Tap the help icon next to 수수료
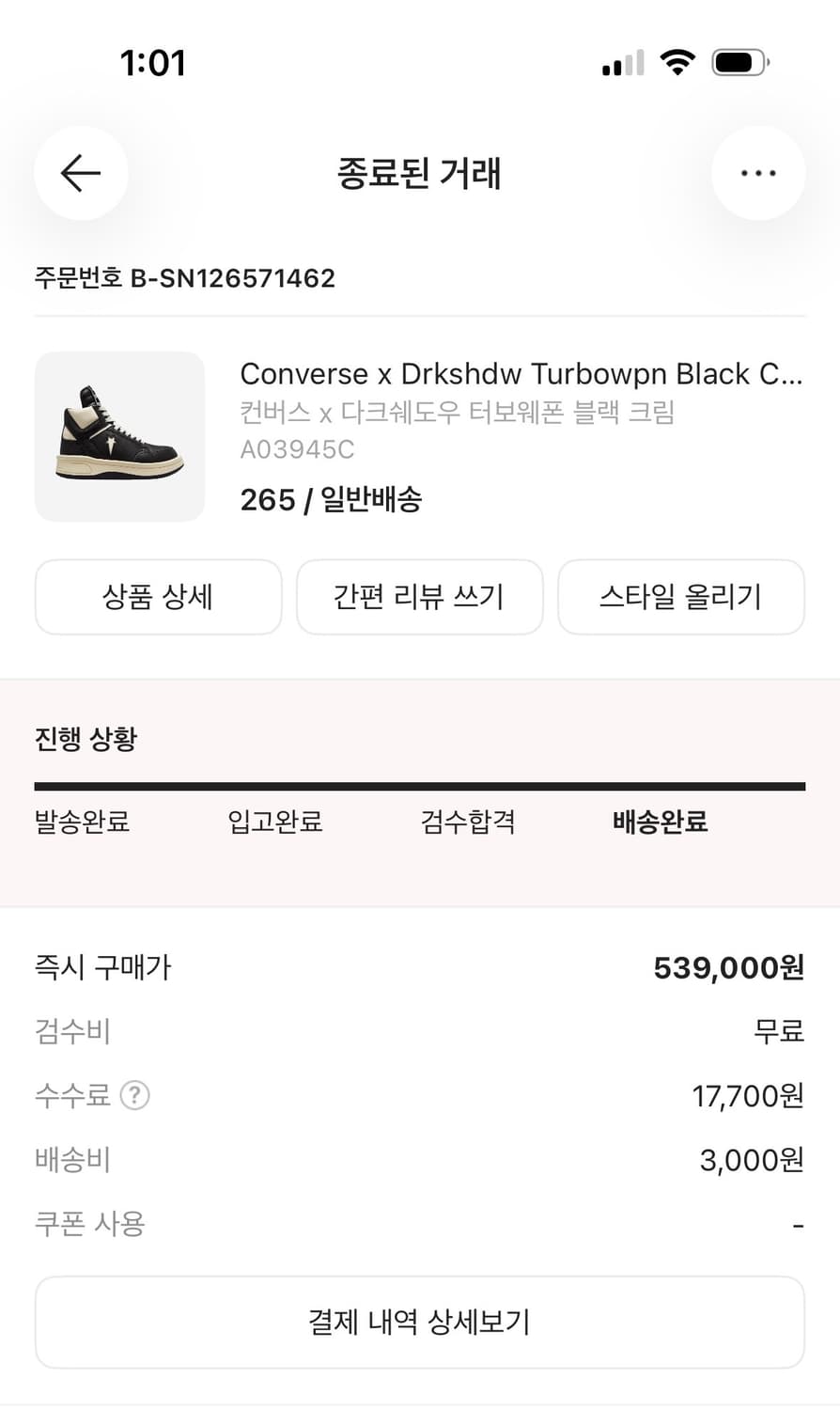This screenshot has height=1410, width=840. [x=134, y=1095]
